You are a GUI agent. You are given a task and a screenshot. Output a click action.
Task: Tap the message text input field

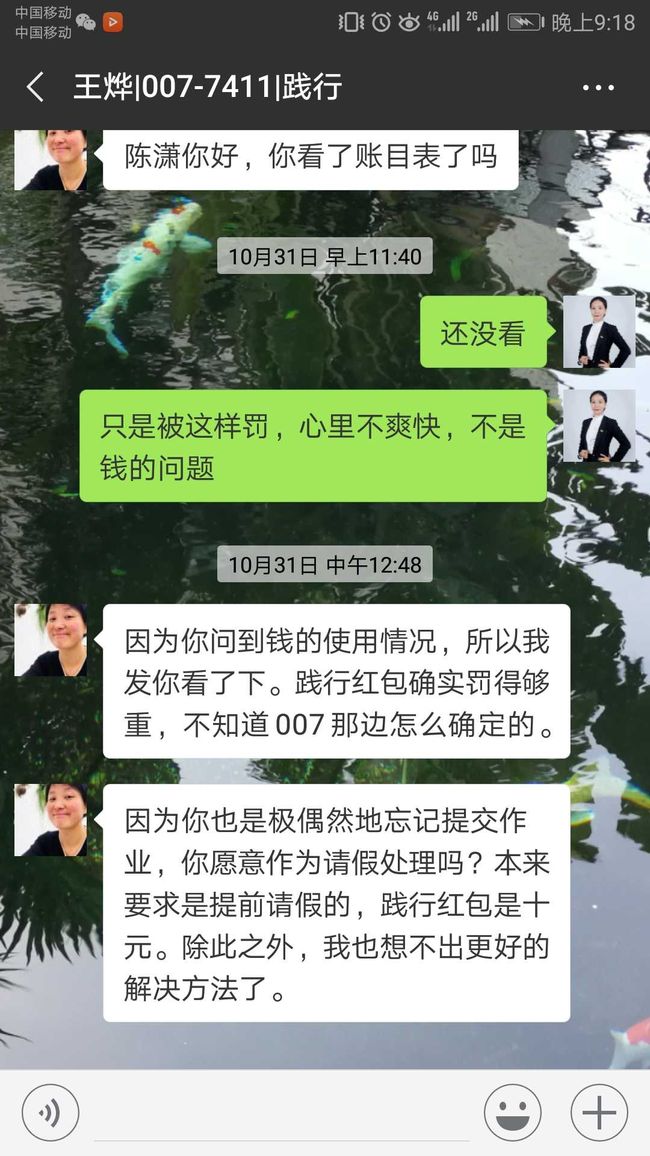[281, 1113]
